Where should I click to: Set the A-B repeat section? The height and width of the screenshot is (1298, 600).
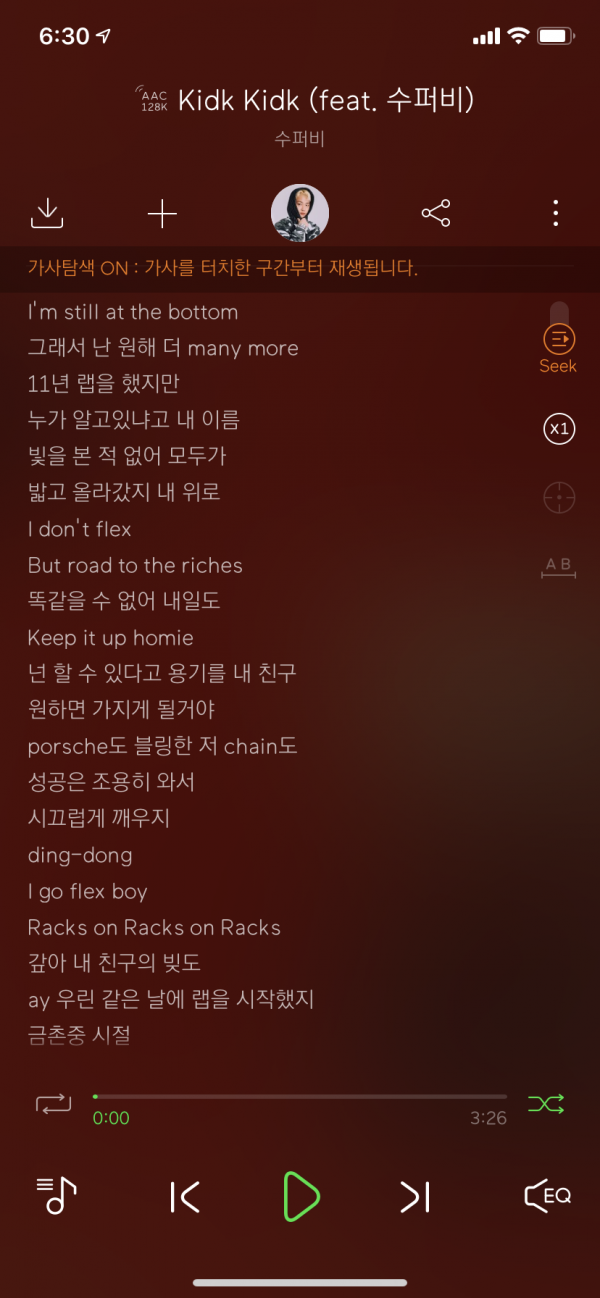coord(559,567)
